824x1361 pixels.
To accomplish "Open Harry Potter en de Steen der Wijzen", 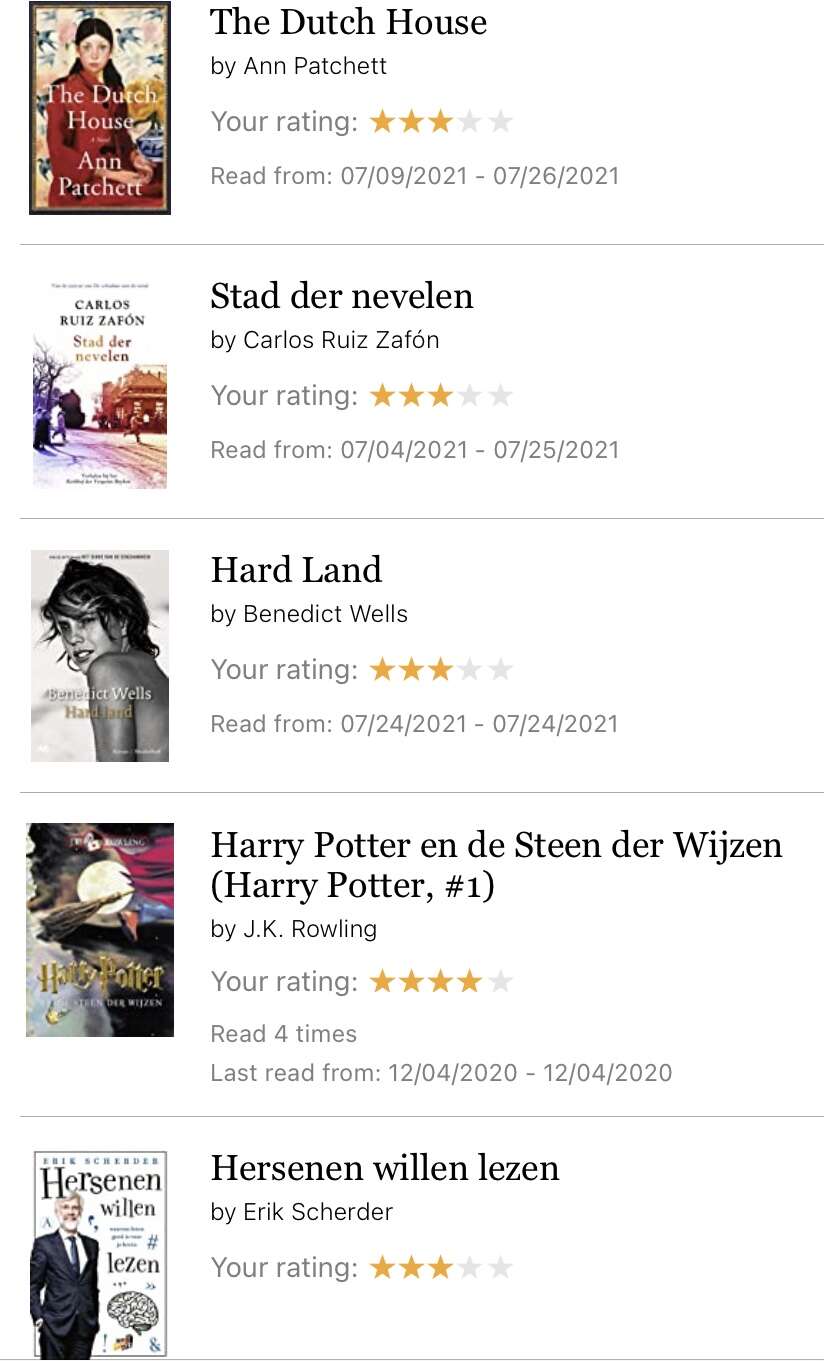I will 496,865.
